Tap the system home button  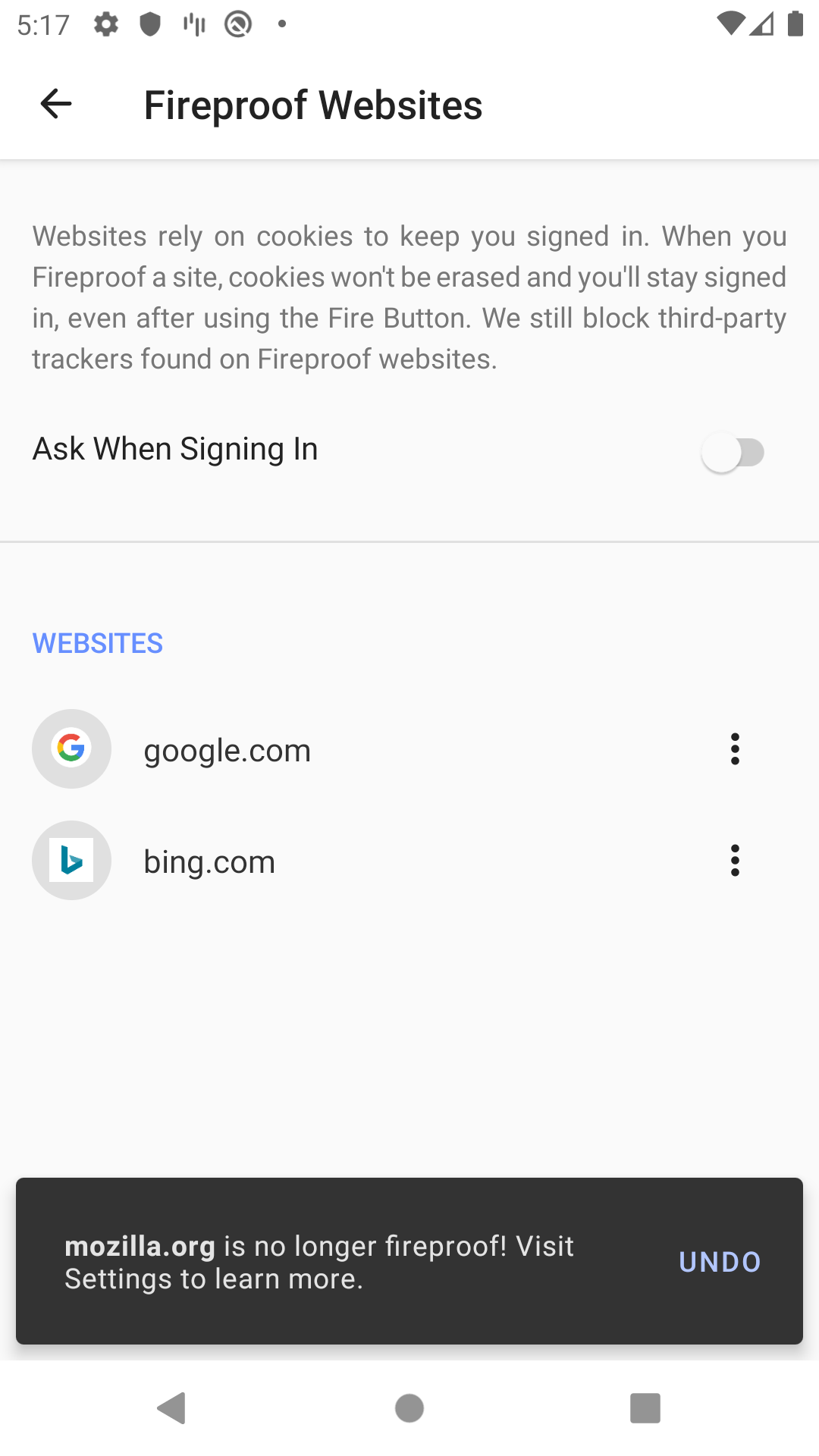[x=409, y=1408]
